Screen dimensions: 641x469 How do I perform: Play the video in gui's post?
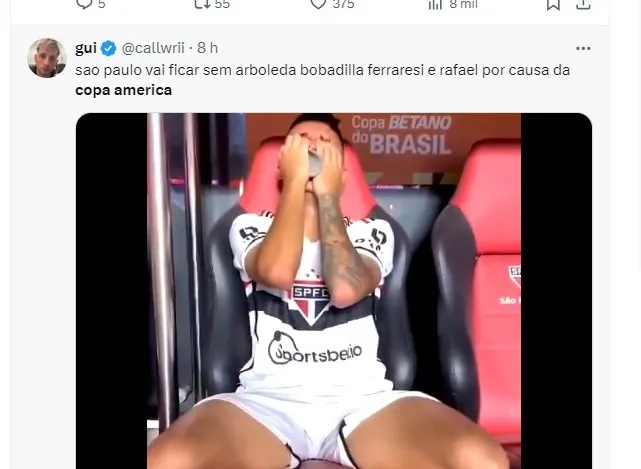click(x=334, y=290)
